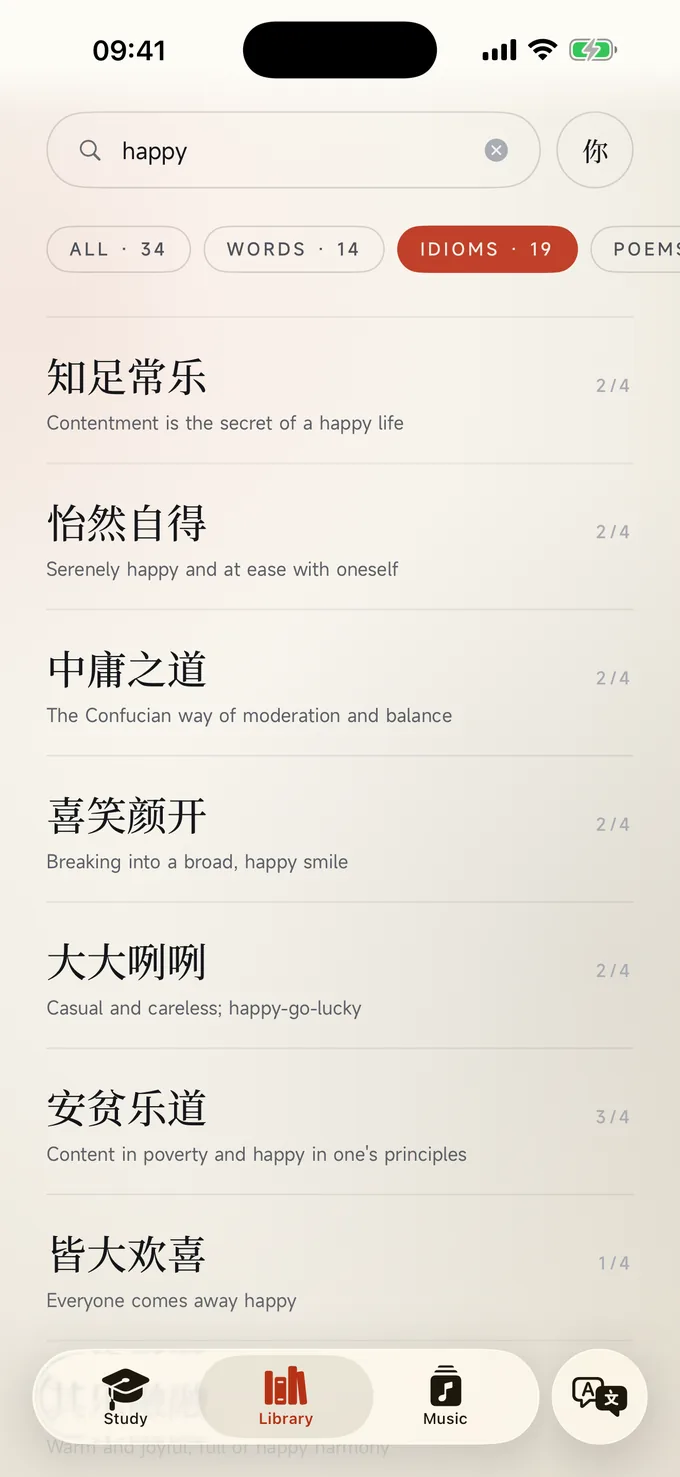Select the ALL · 34 filter chip
This screenshot has height=1477, width=680.
pos(118,249)
